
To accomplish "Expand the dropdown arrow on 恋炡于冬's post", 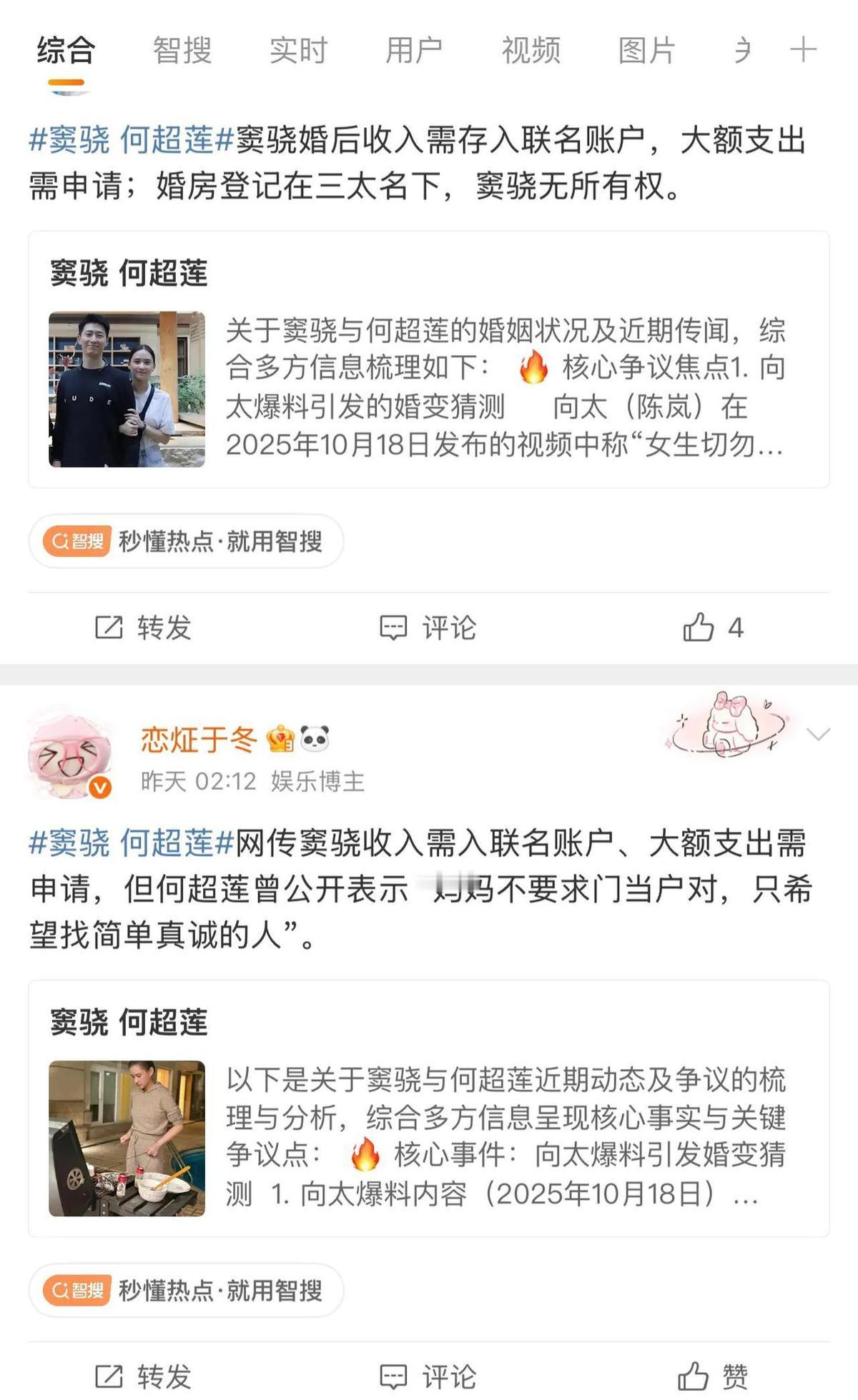I will (x=817, y=734).
